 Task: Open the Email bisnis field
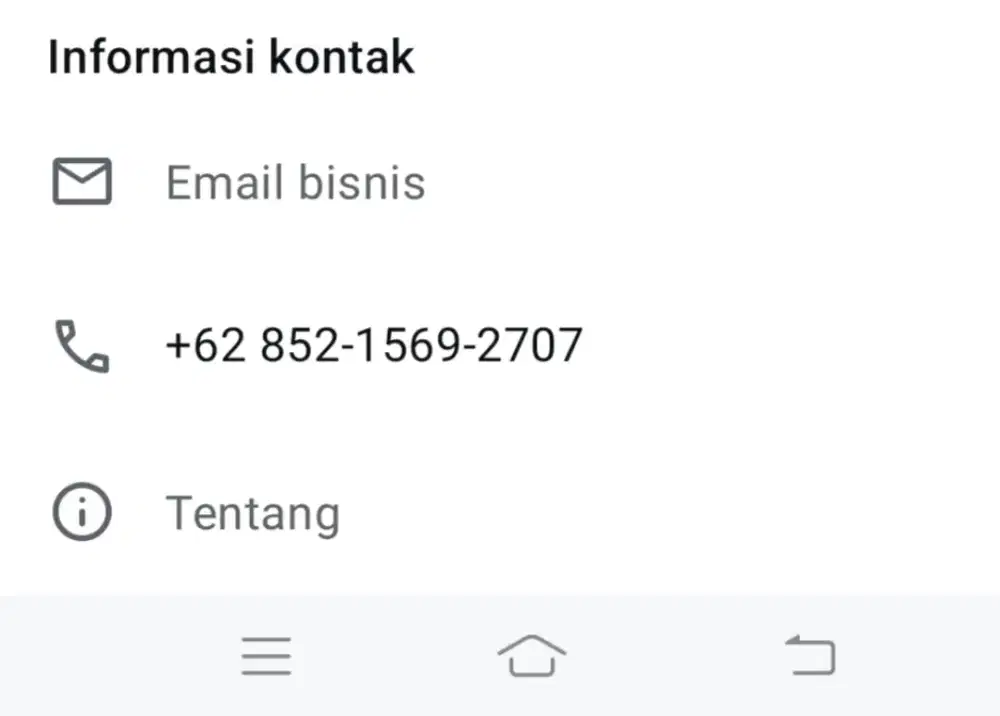click(295, 183)
